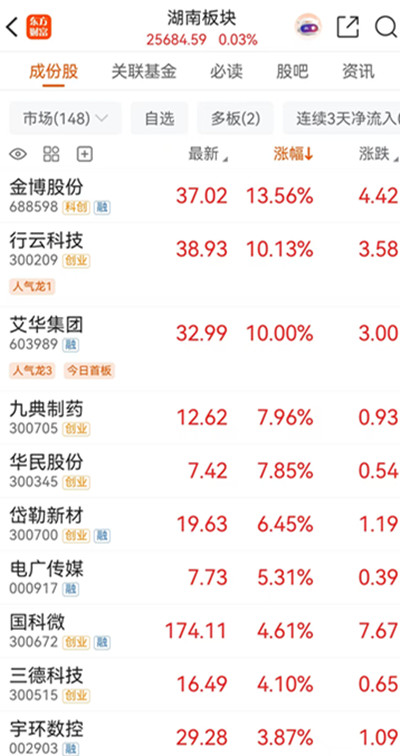Sort by the 涨幅 column
The width and height of the screenshot is (400, 756).
(x=293, y=154)
